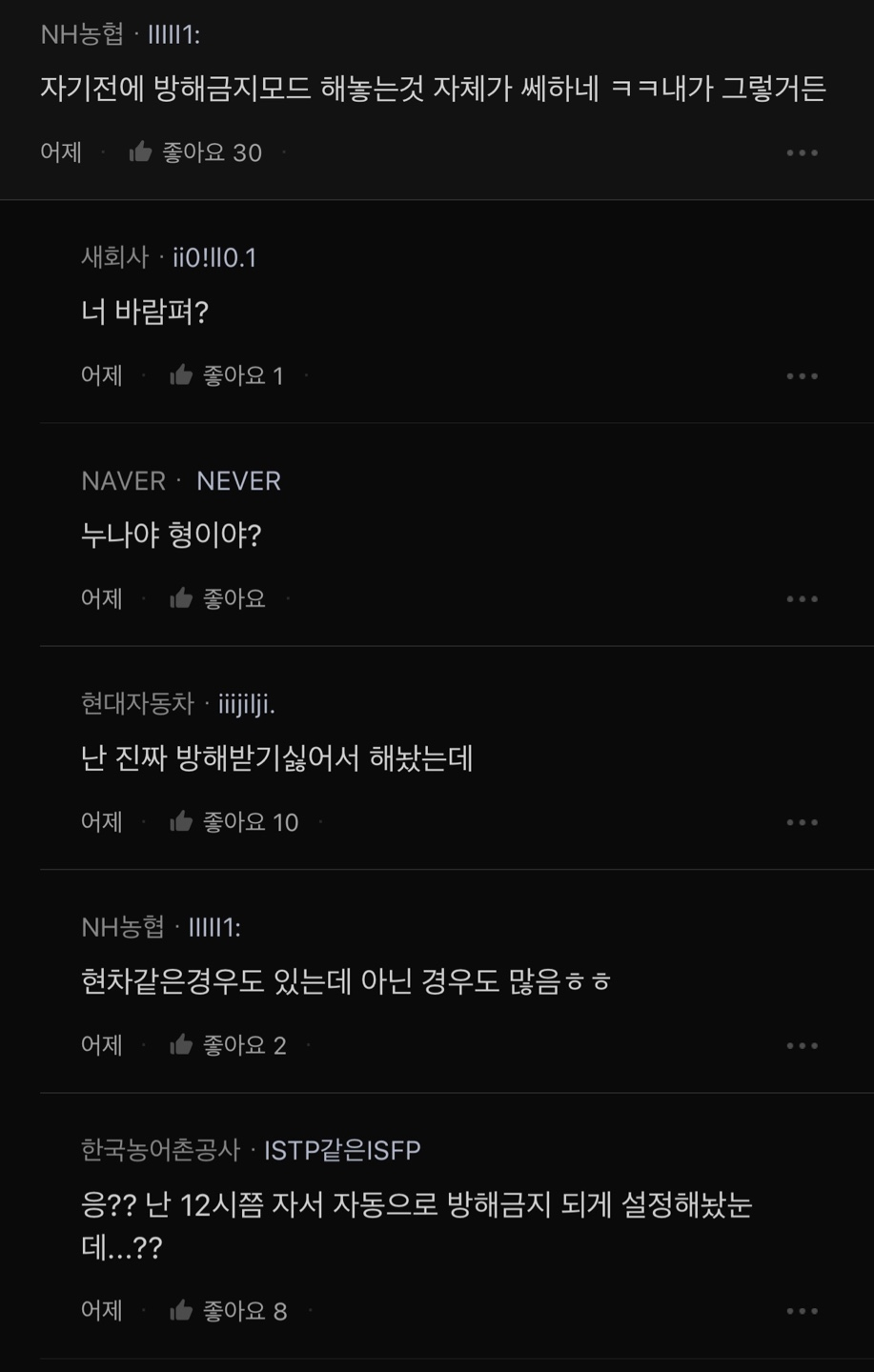
Task: Open more options for the 현대자동차 reply
Action: (802, 822)
